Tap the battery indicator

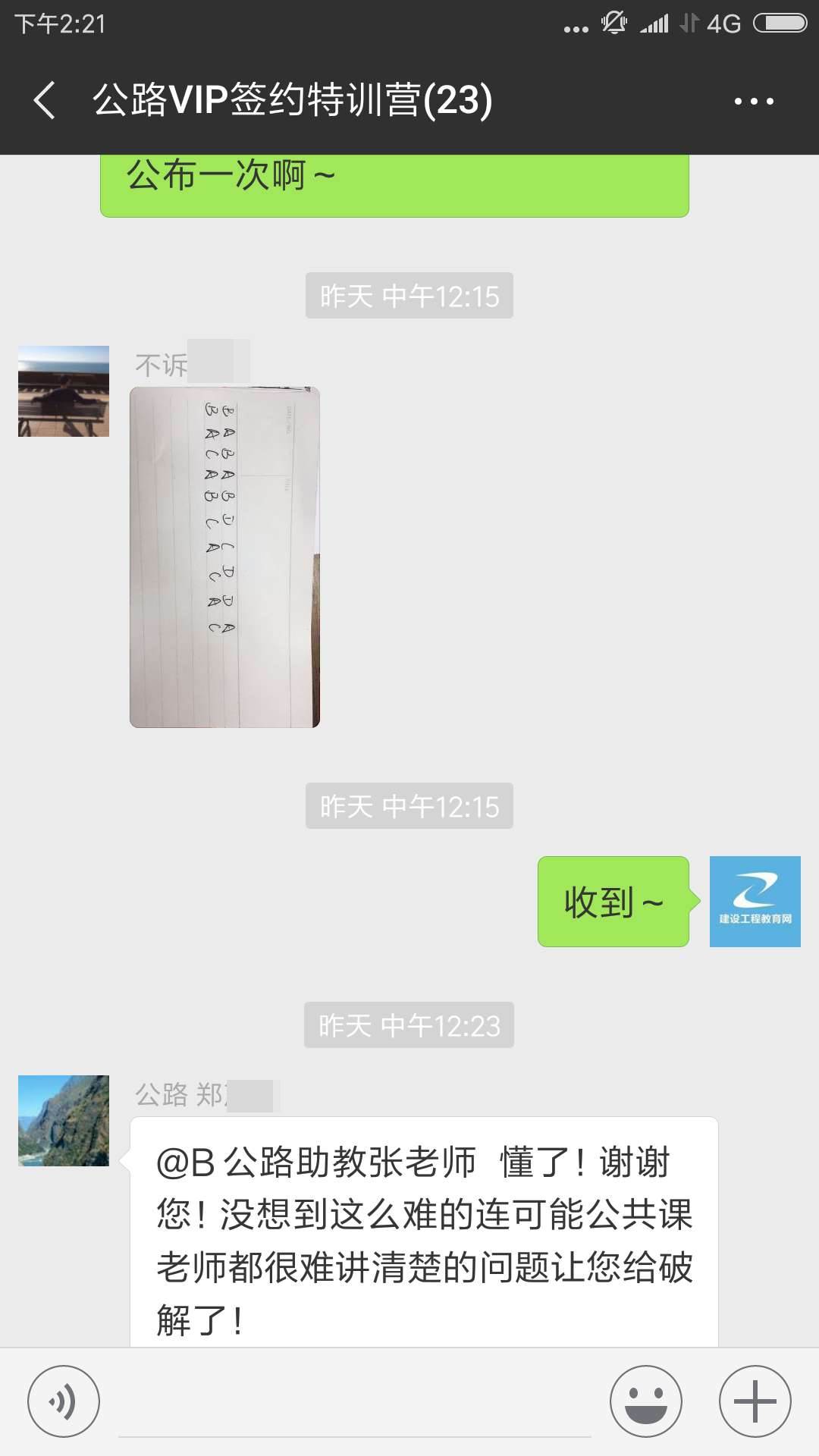781,23
